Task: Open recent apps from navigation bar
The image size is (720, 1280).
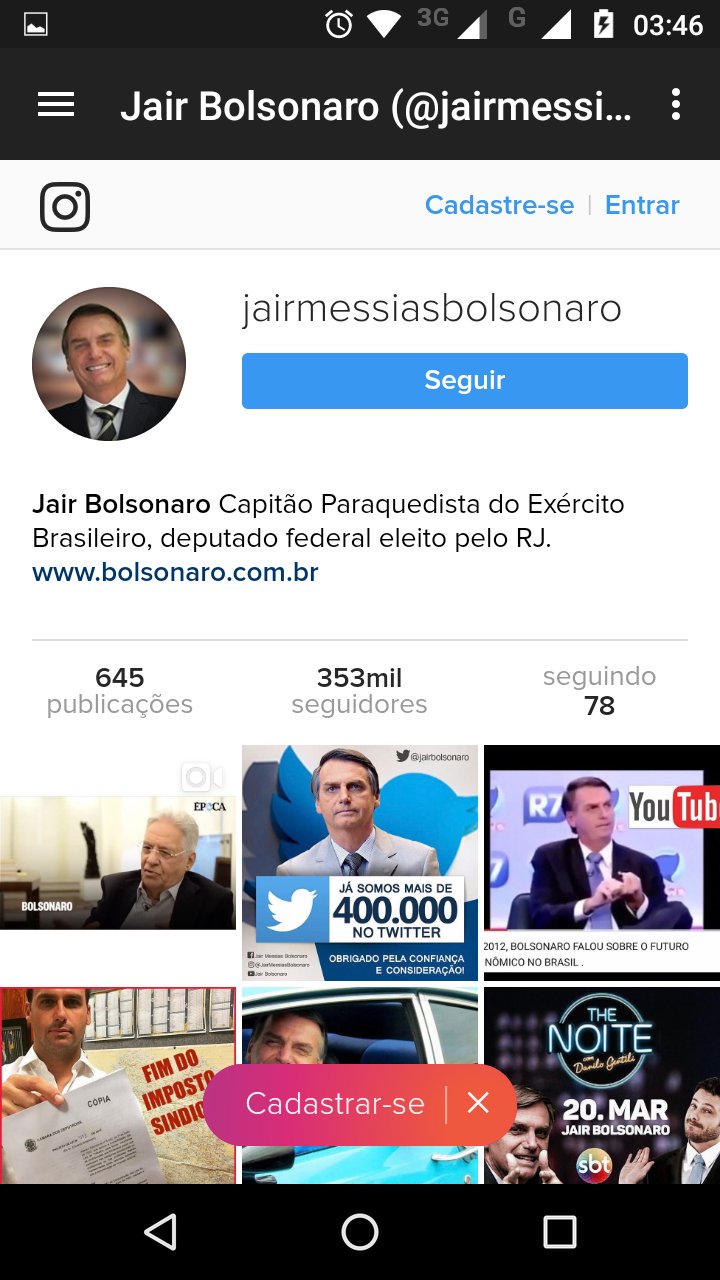Action: [560, 1232]
